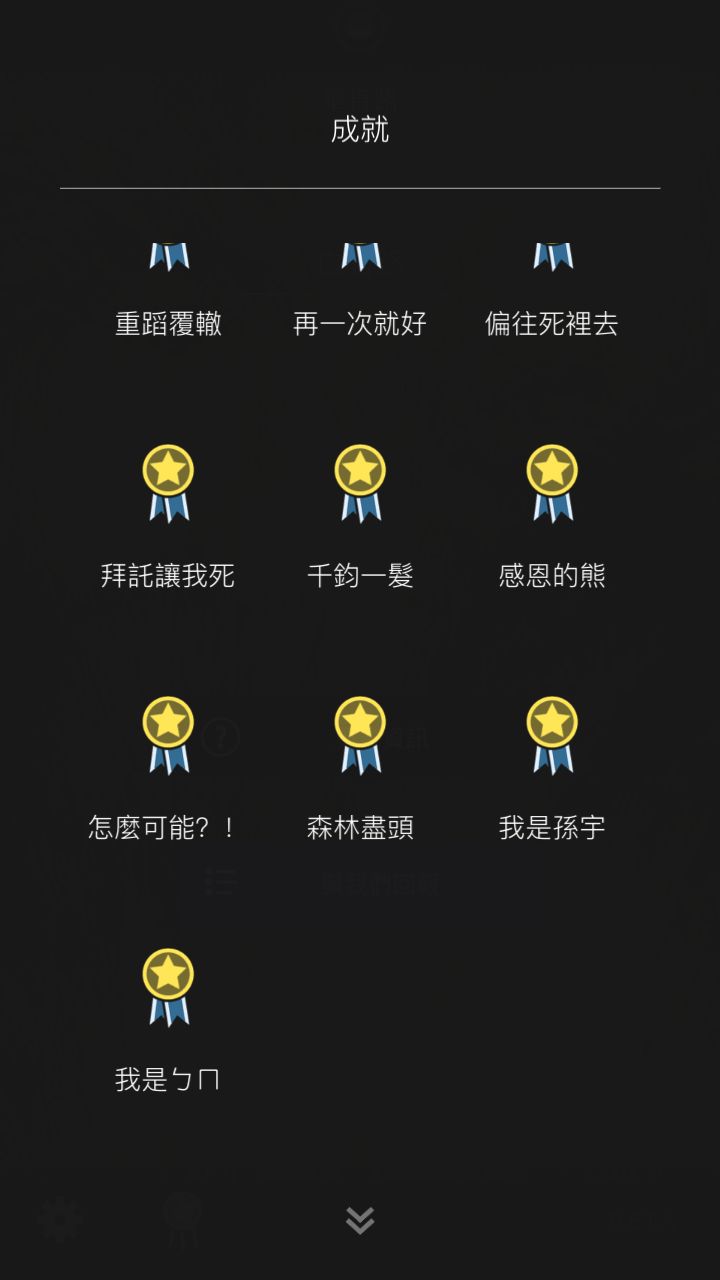Image resolution: width=720 pixels, height=1280 pixels.
Task: Select the 我是孫宇 achievement title text
Action: (552, 828)
